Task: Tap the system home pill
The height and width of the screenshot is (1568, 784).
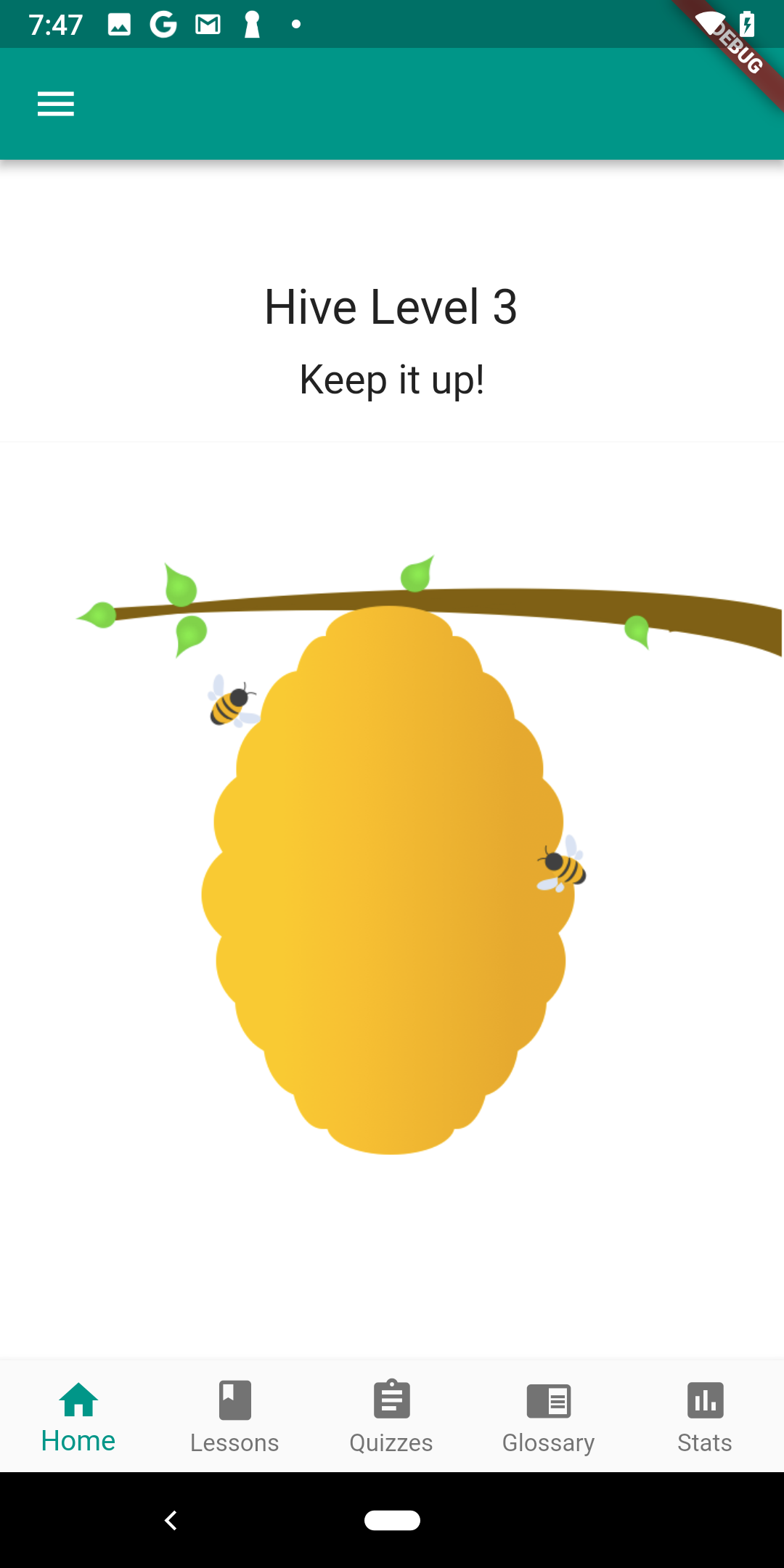Action: [392, 1520]
